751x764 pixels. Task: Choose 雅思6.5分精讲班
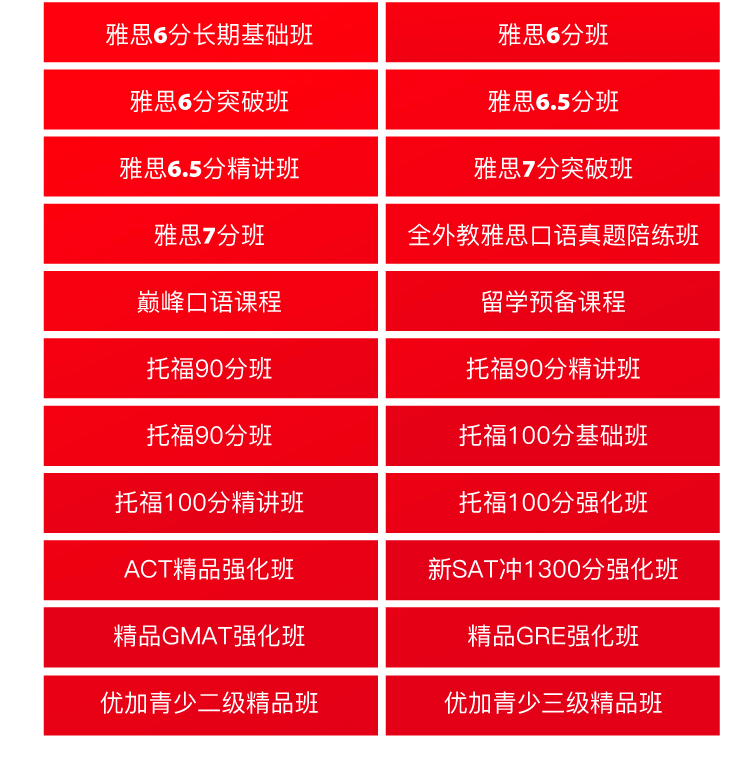(x=210, y=168)
